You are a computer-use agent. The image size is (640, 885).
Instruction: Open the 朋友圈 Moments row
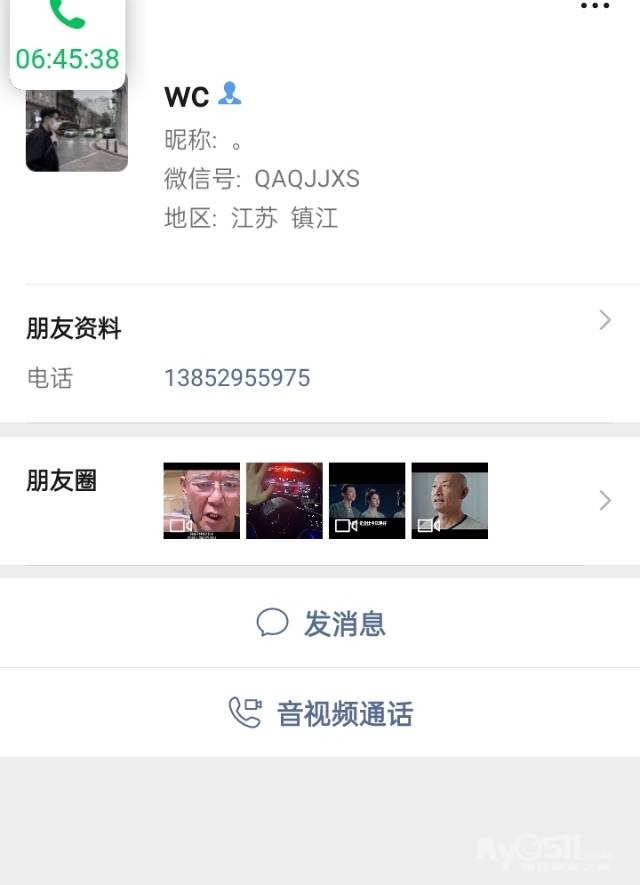[320, 500]
